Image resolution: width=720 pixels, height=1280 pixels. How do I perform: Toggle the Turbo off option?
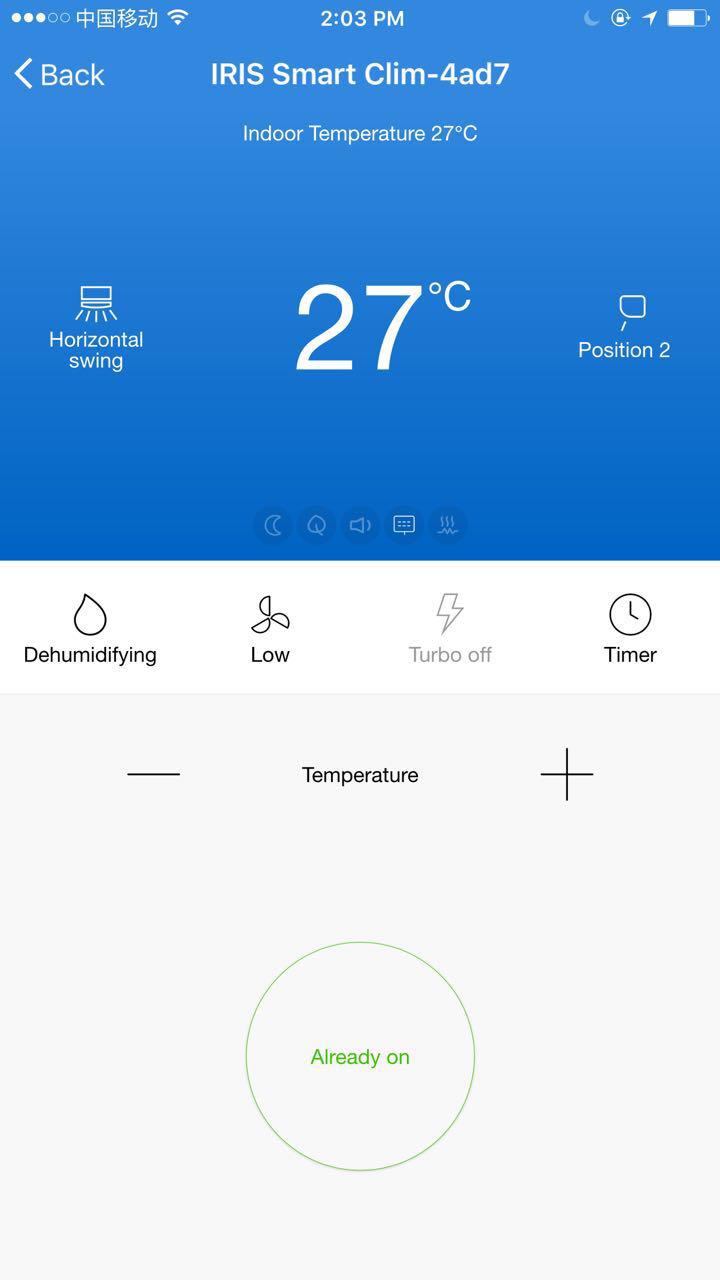tap(450, 629)
